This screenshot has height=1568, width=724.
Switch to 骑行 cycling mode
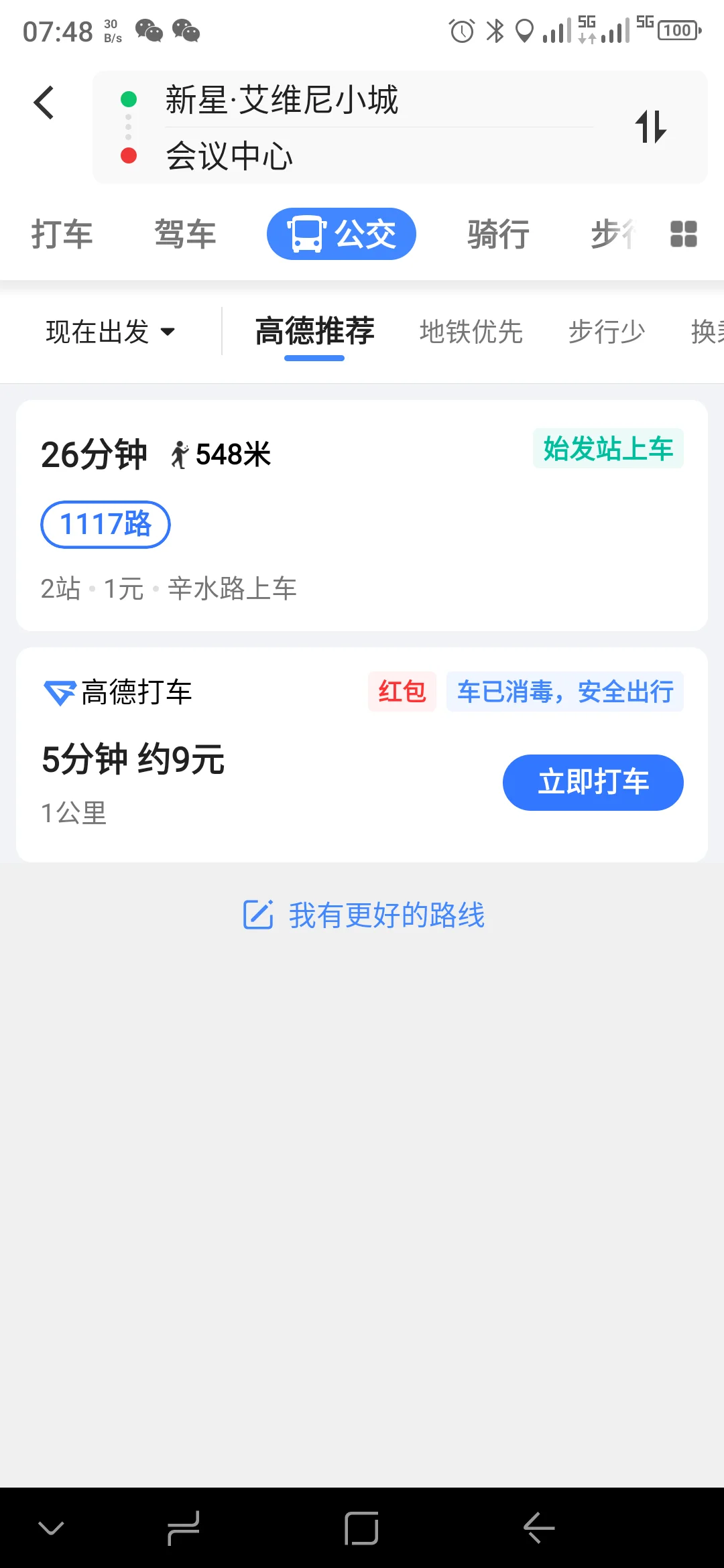click(497, 234)
